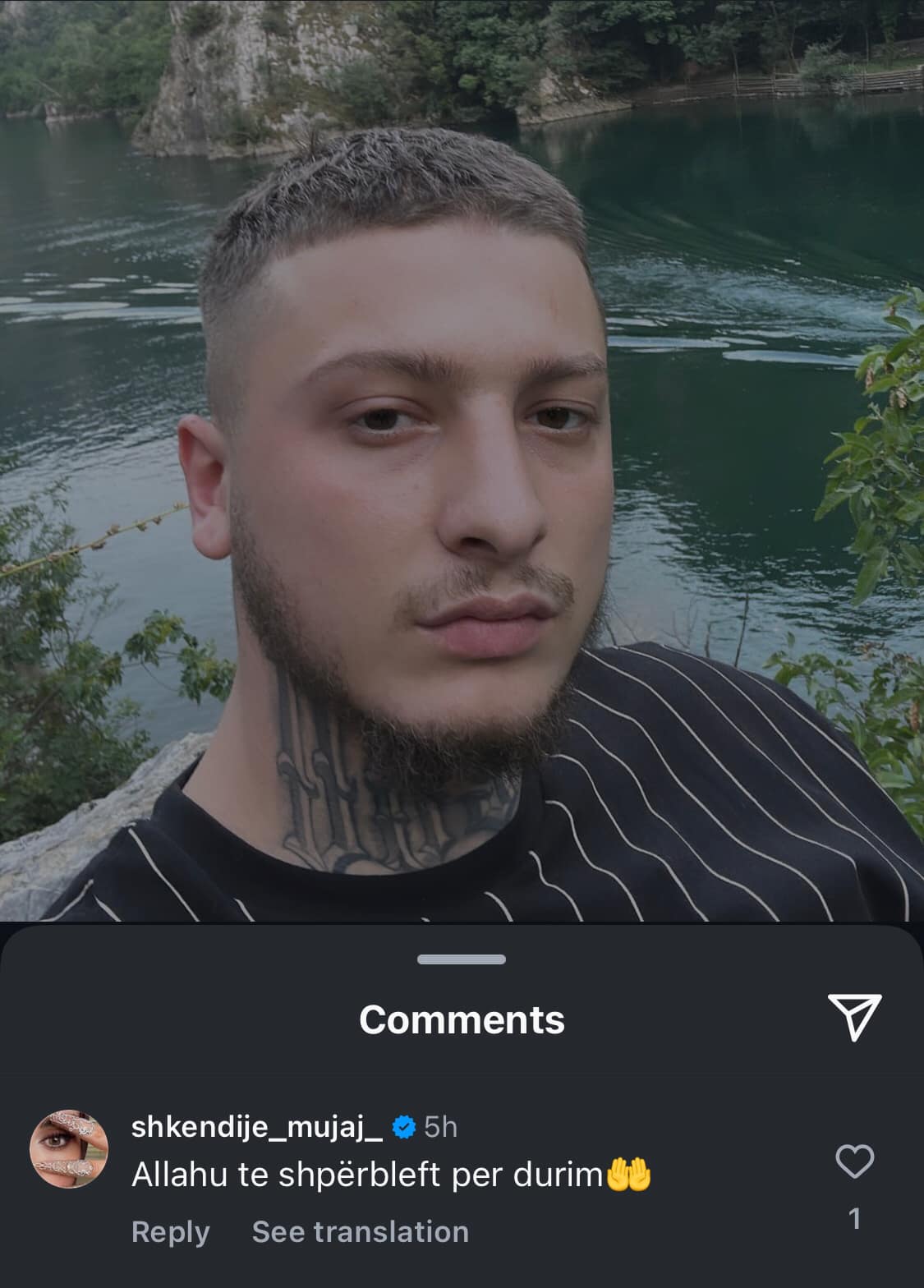Reply to shkendije_mujaj_'s comment
This screenshot has width=924, height=1288.
point(170,1231)
